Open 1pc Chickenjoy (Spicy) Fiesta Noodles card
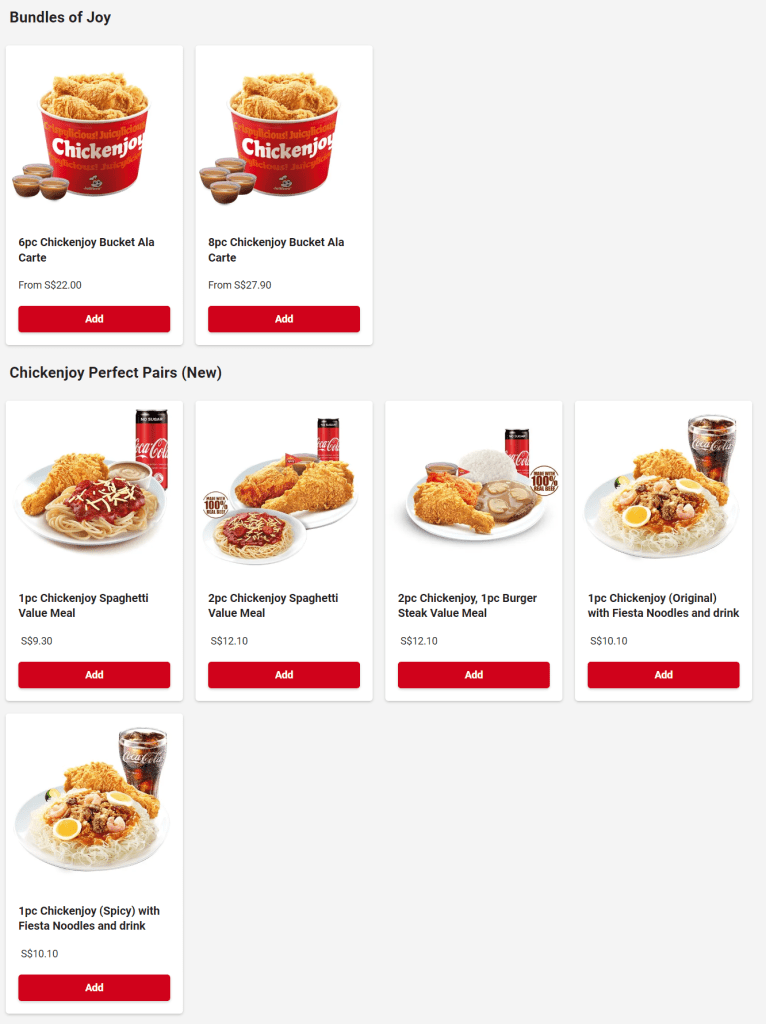This screenshot has width=766, height=1024. pyautogui.click(x=94, y=808)
